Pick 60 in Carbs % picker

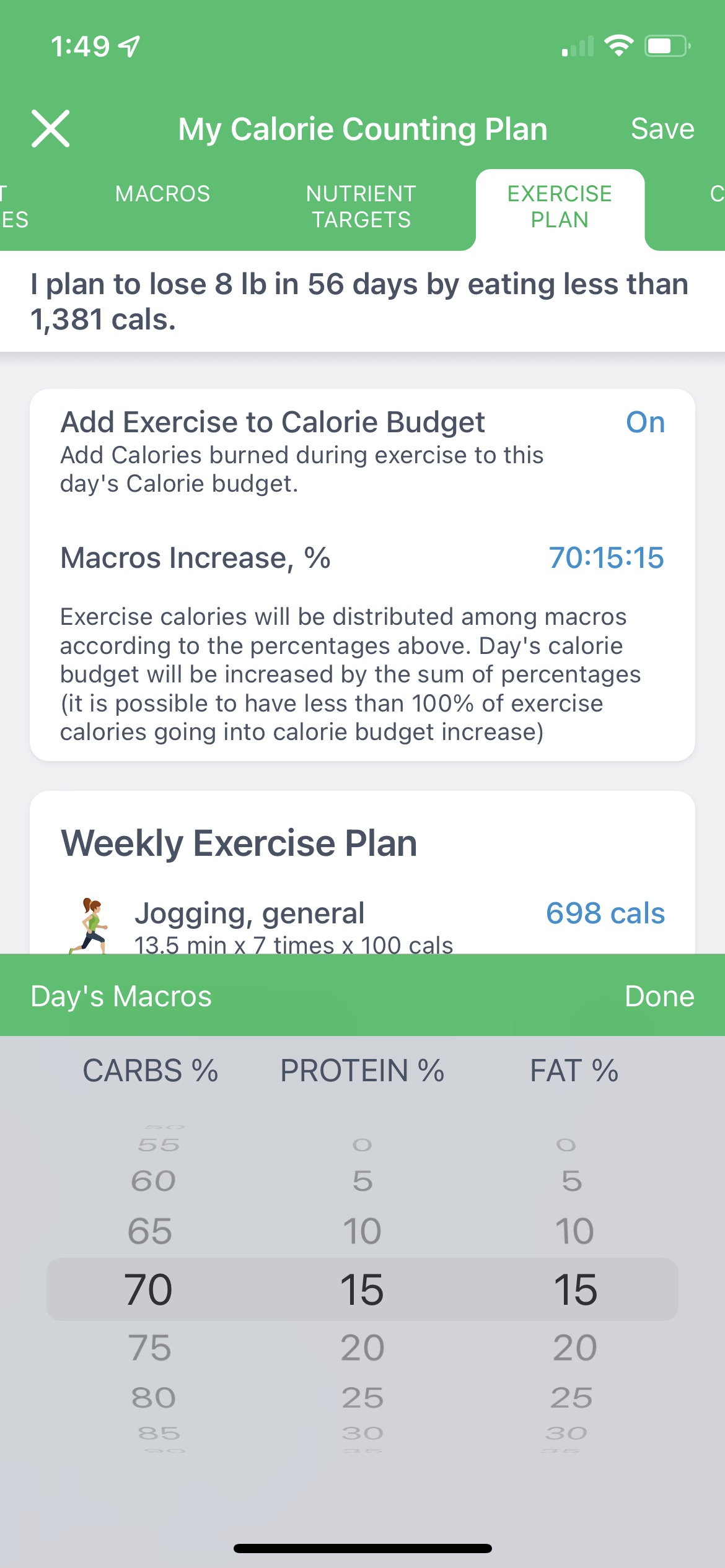(153, 1181)
